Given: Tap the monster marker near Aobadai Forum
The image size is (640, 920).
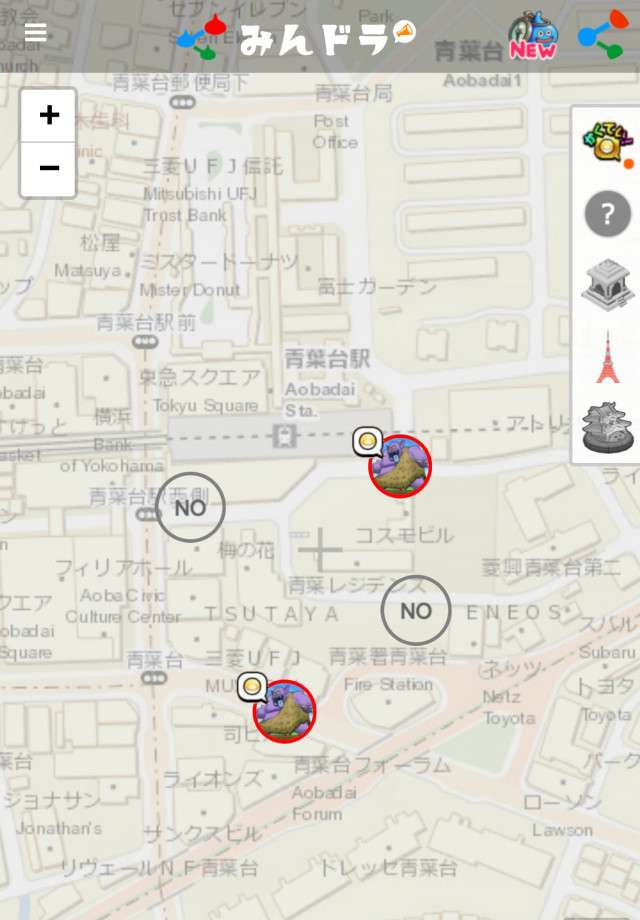Looking at the screenshot, I should 284,711.
